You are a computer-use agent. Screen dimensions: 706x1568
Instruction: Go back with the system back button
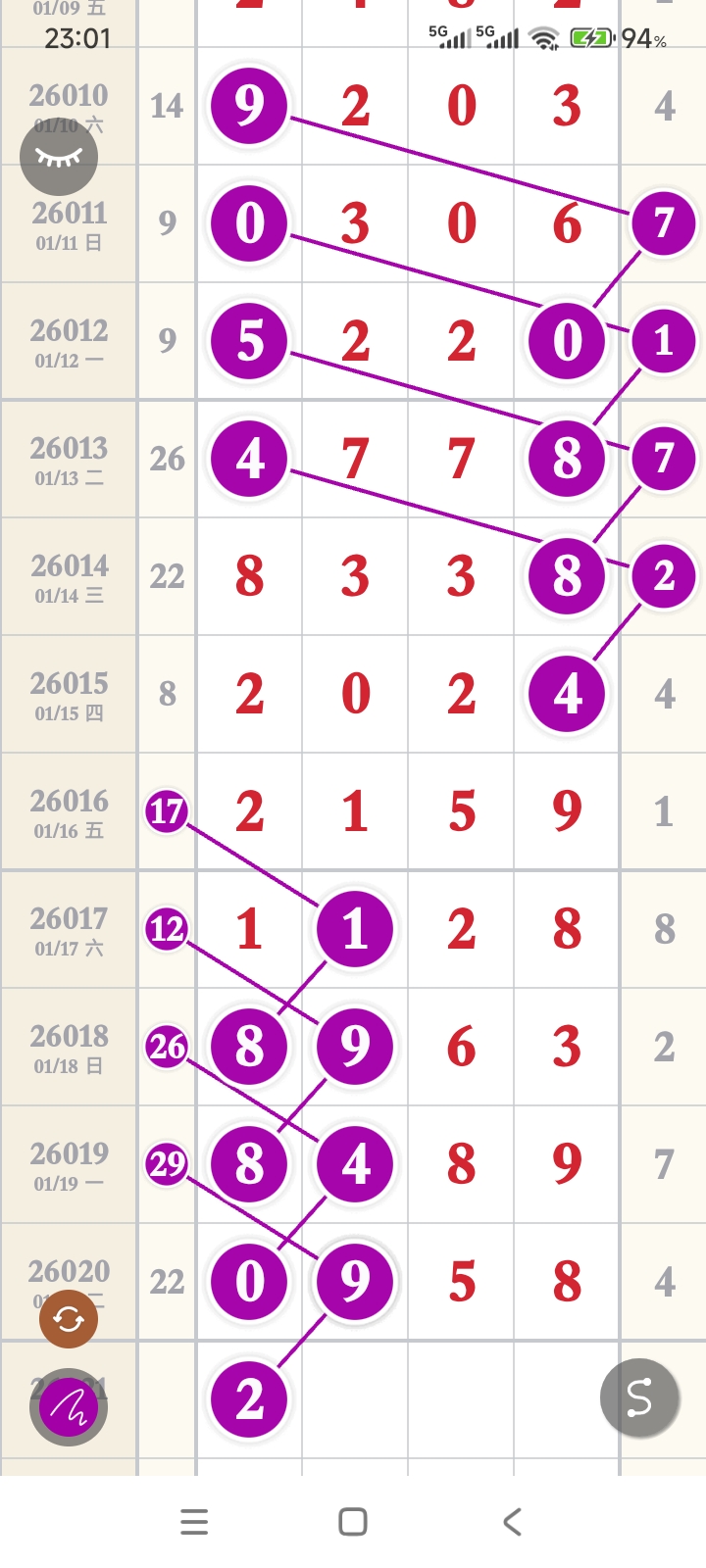coord(511,1521)
